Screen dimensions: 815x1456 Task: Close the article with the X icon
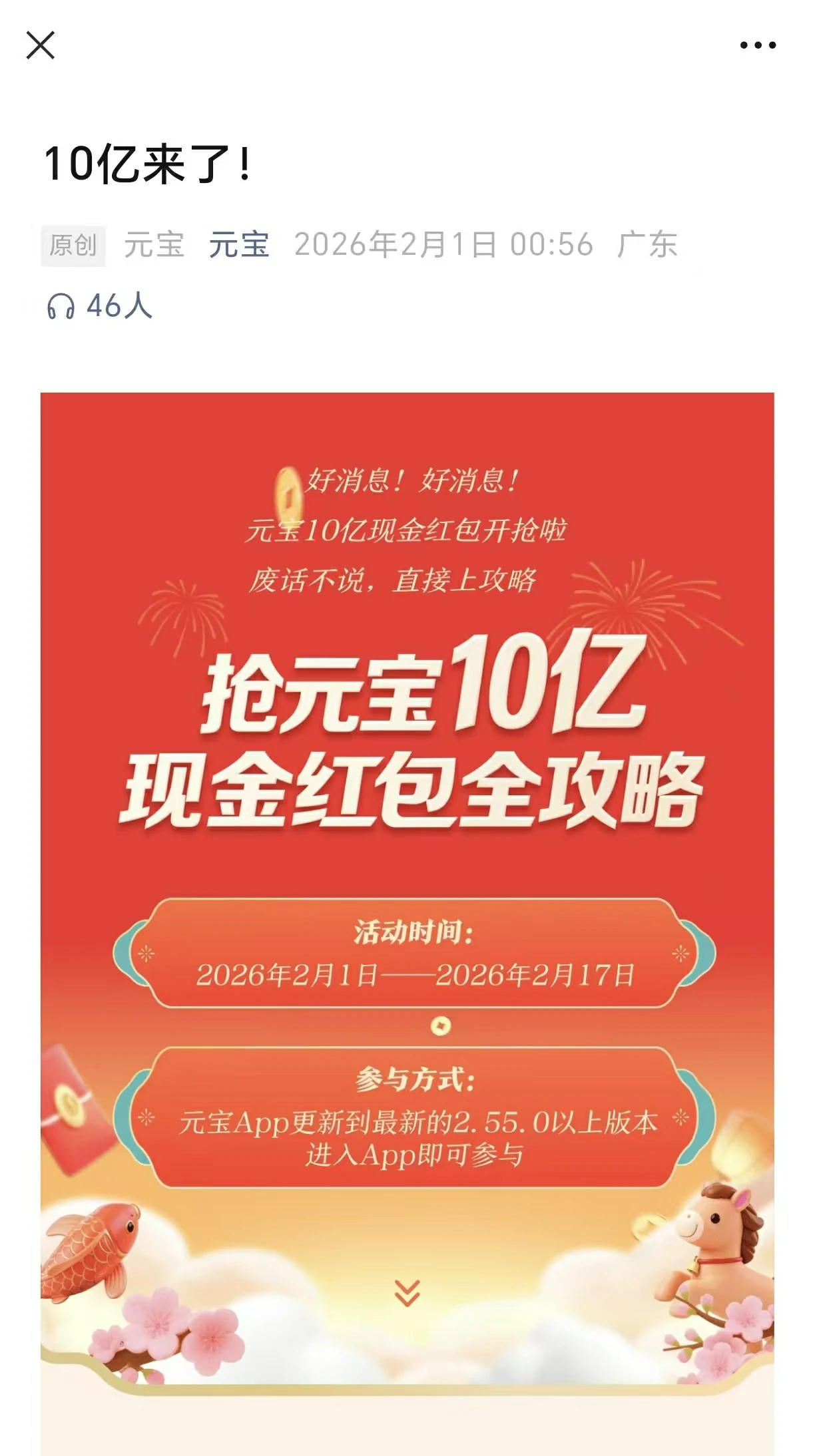pos(41,45)
